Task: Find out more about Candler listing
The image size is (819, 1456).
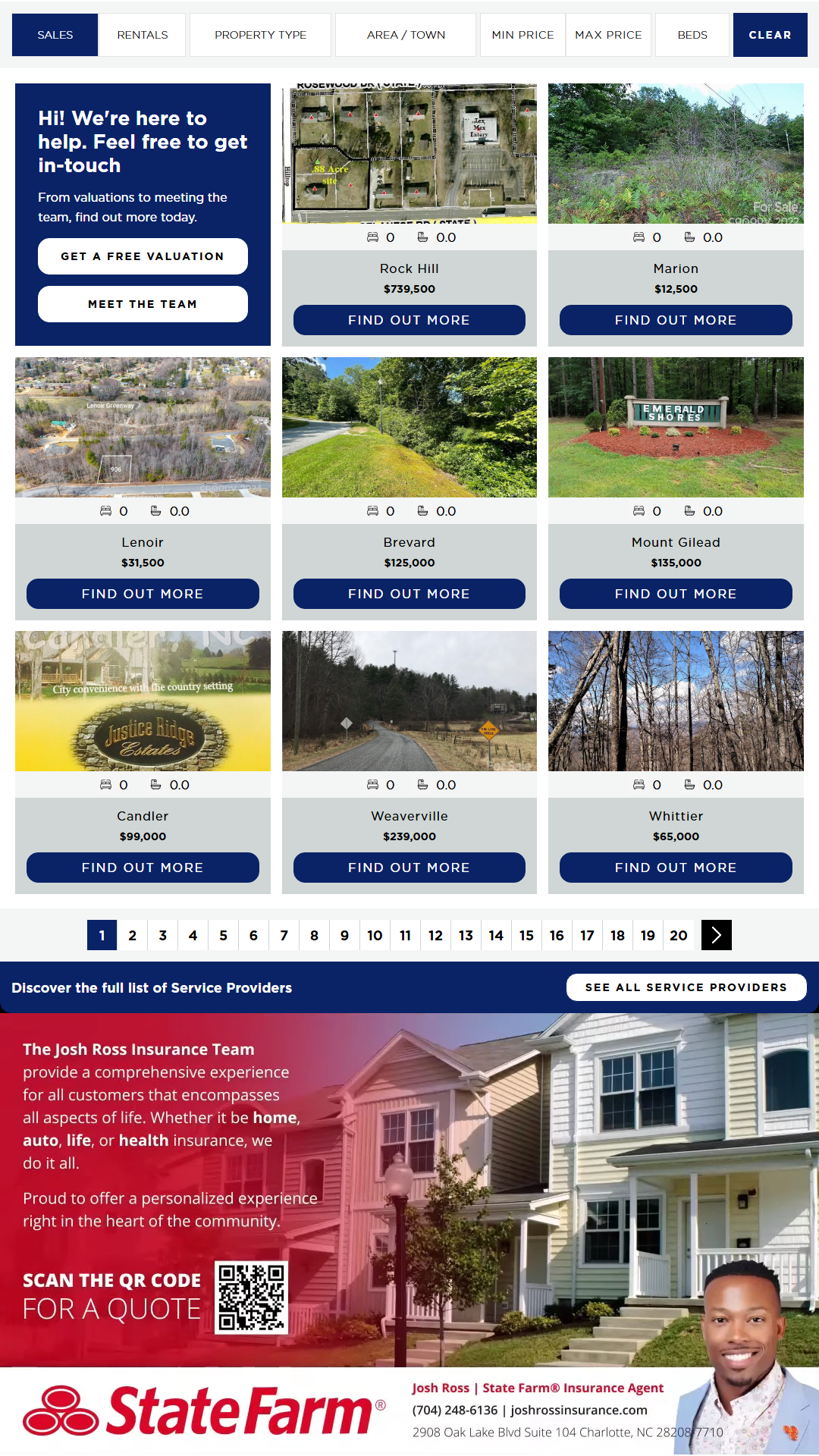Action: tap(143, 868)
